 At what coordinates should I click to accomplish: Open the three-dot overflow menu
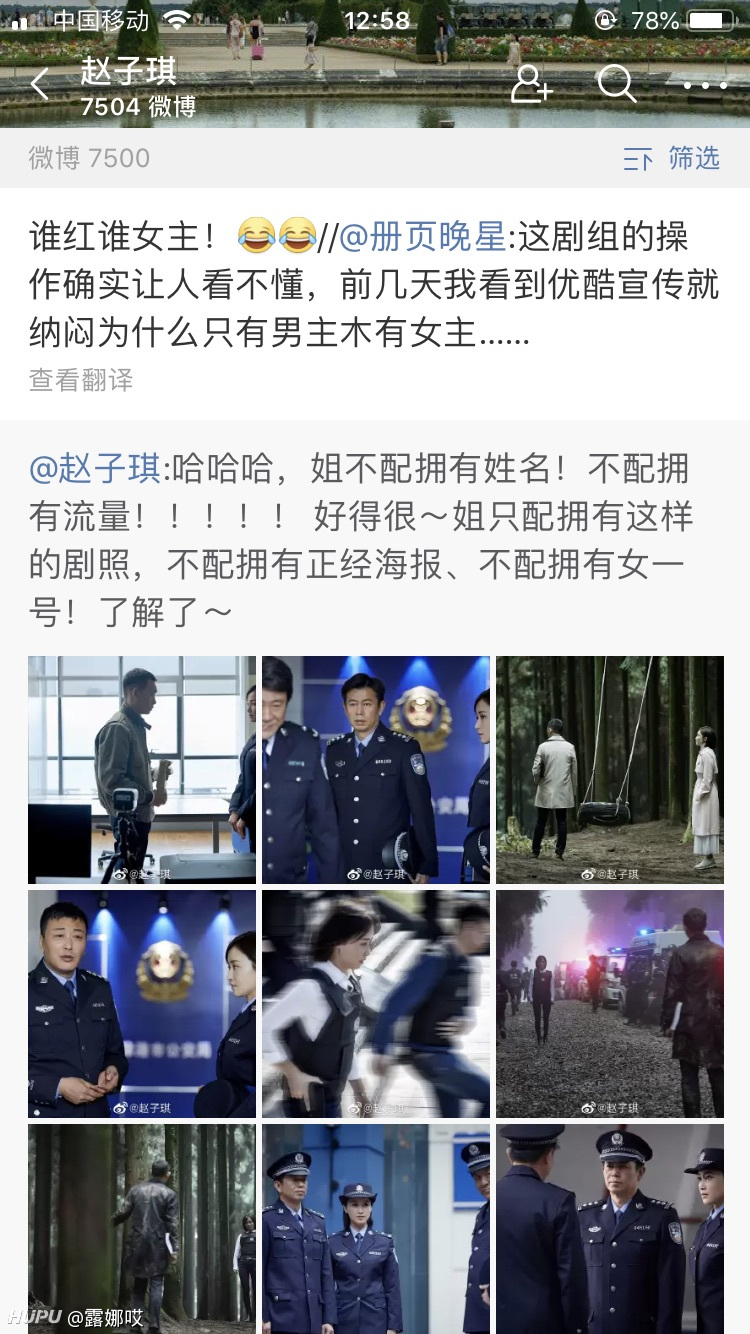point(705,85)
